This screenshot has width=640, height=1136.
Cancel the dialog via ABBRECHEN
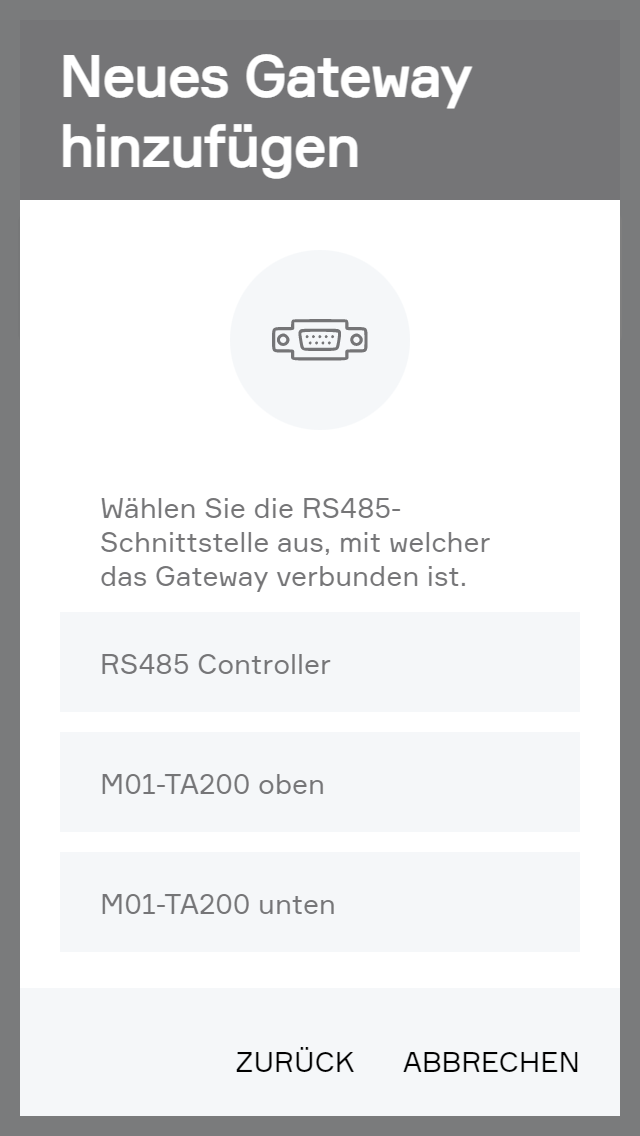(491, 1062)
